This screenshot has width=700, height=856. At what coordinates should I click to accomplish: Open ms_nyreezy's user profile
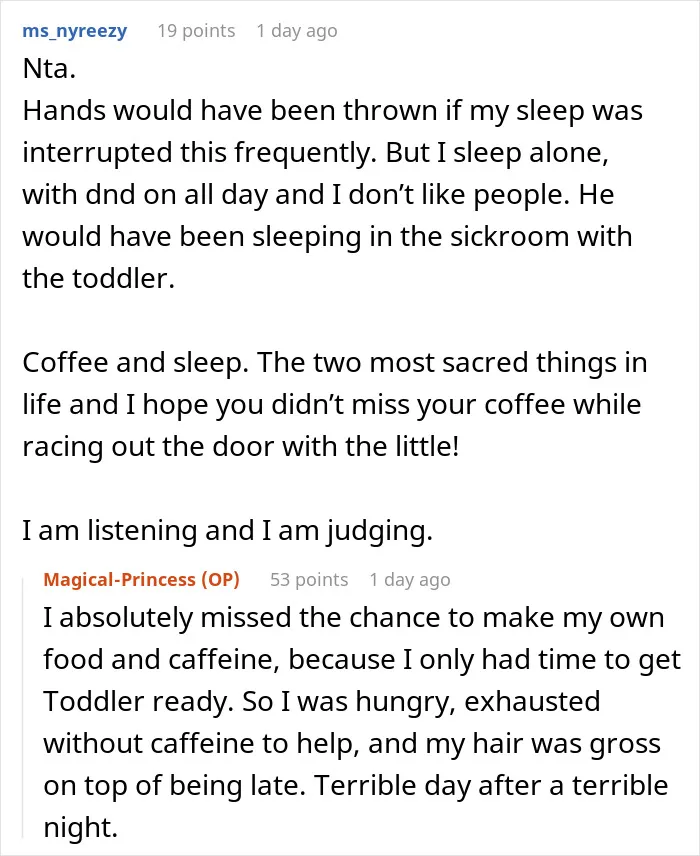75,31
